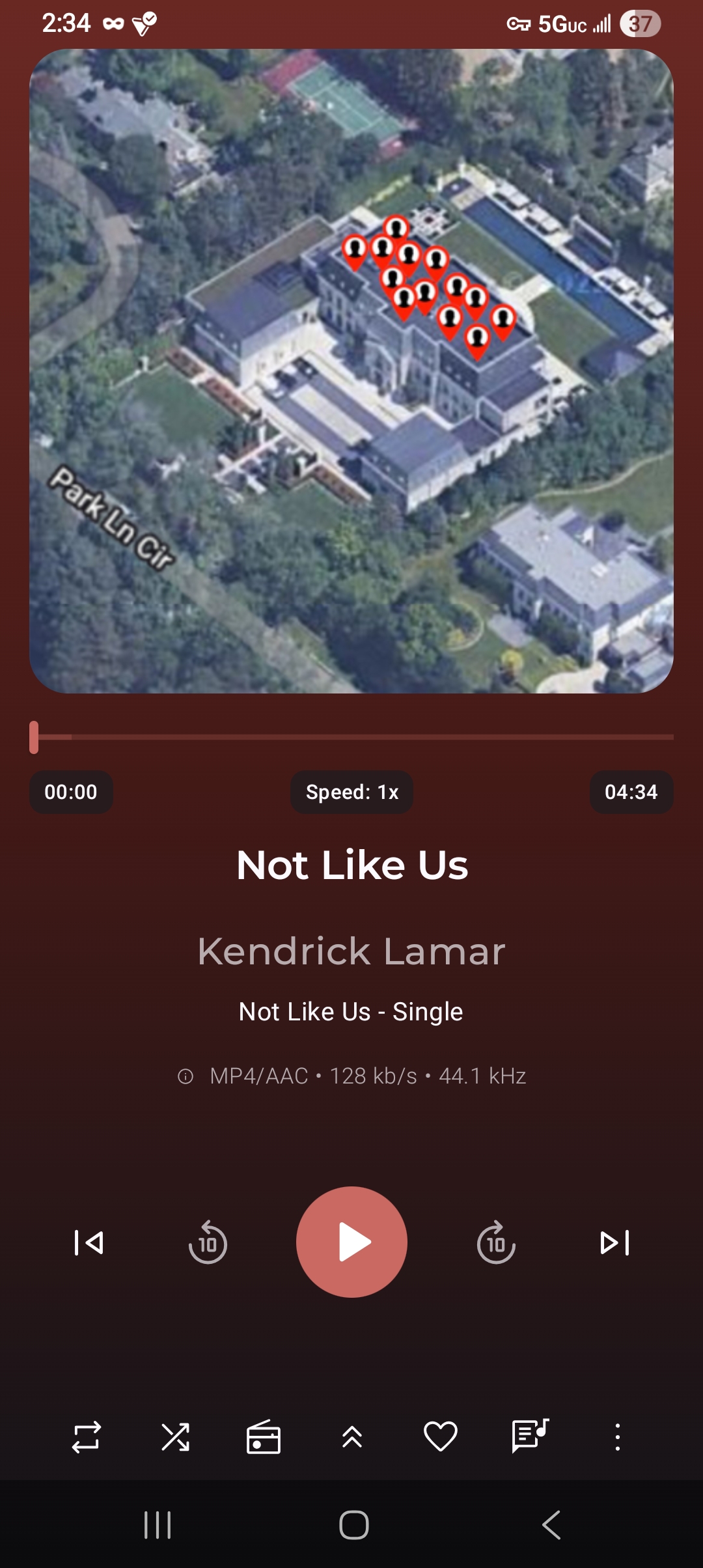Open album Not Like Us - Single

351,1011
